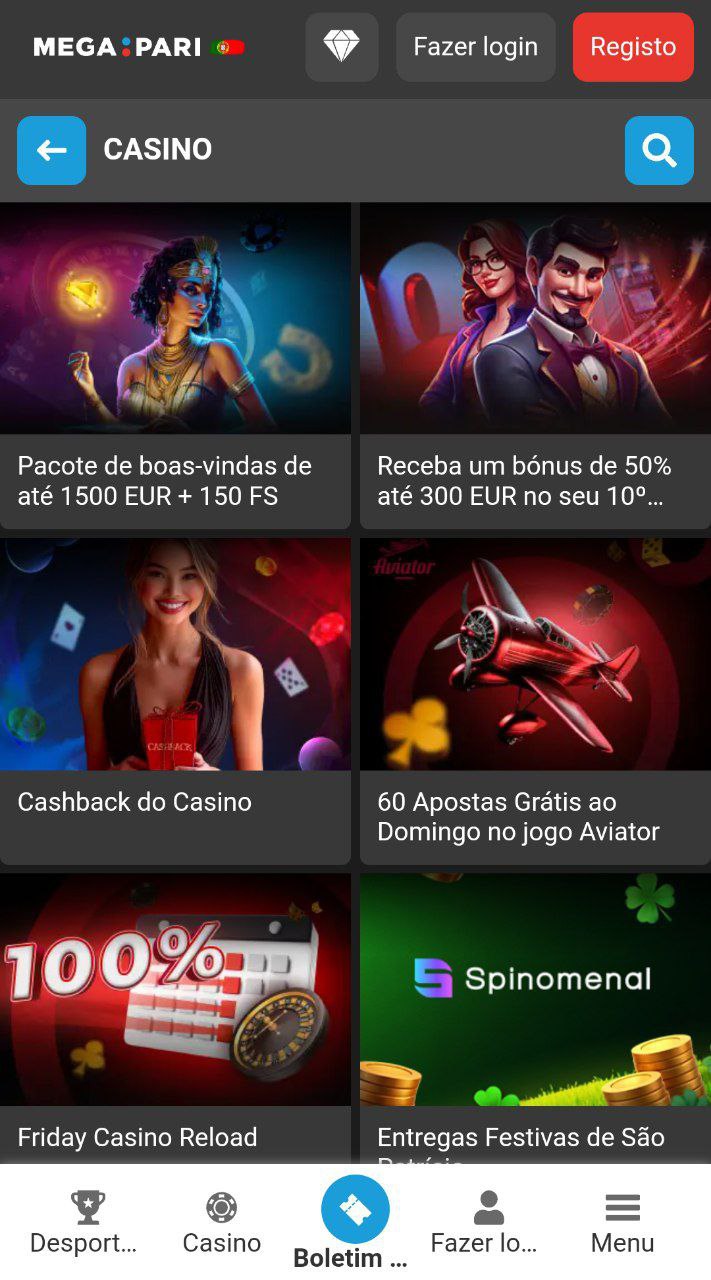
Task: Select the Casino tab in bottom bar
Action: pos(221,1222)
